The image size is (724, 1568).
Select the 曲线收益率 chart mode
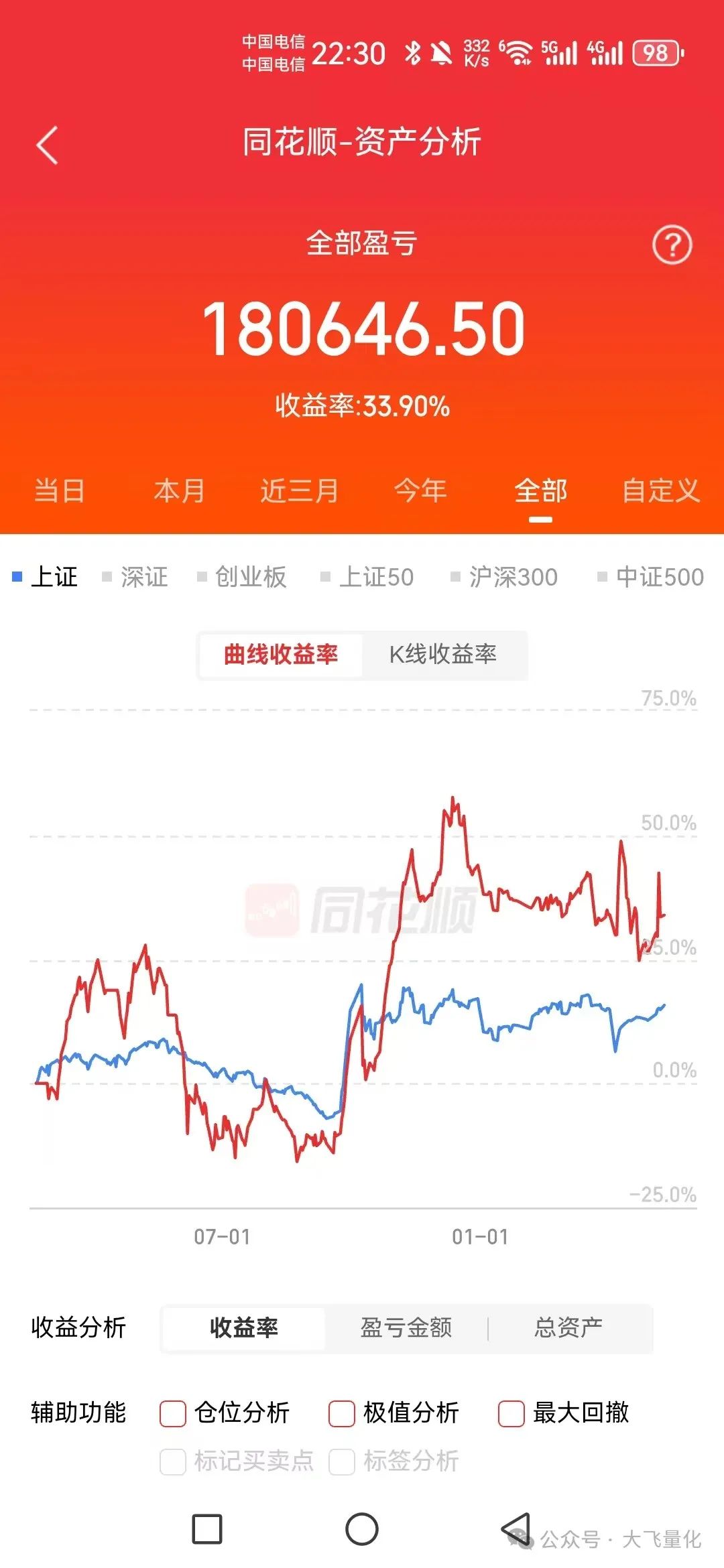pyautogui.click(x=281, y=654)
